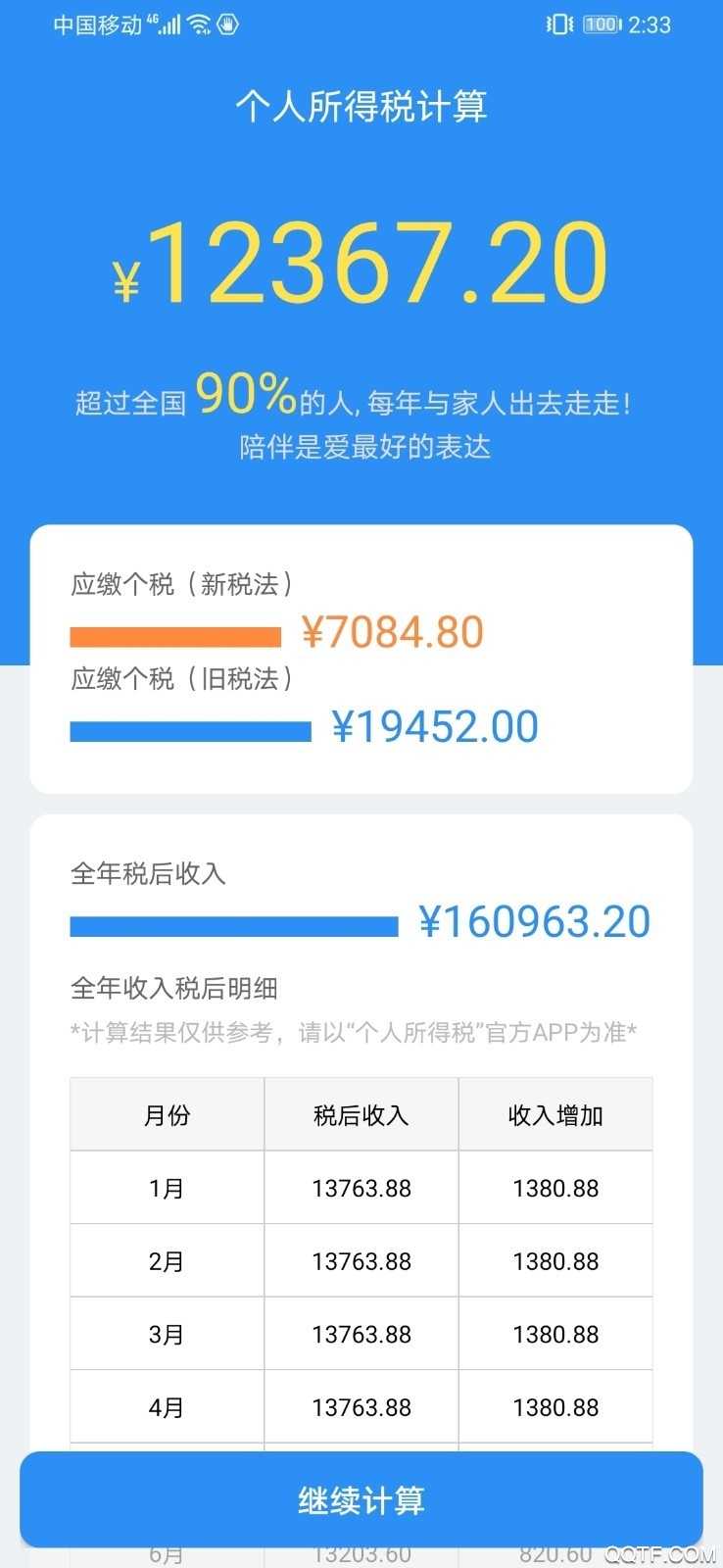Select the 税后收入 column header
The width and height of the screenshot is (723, 1568).
point(361,1114)
